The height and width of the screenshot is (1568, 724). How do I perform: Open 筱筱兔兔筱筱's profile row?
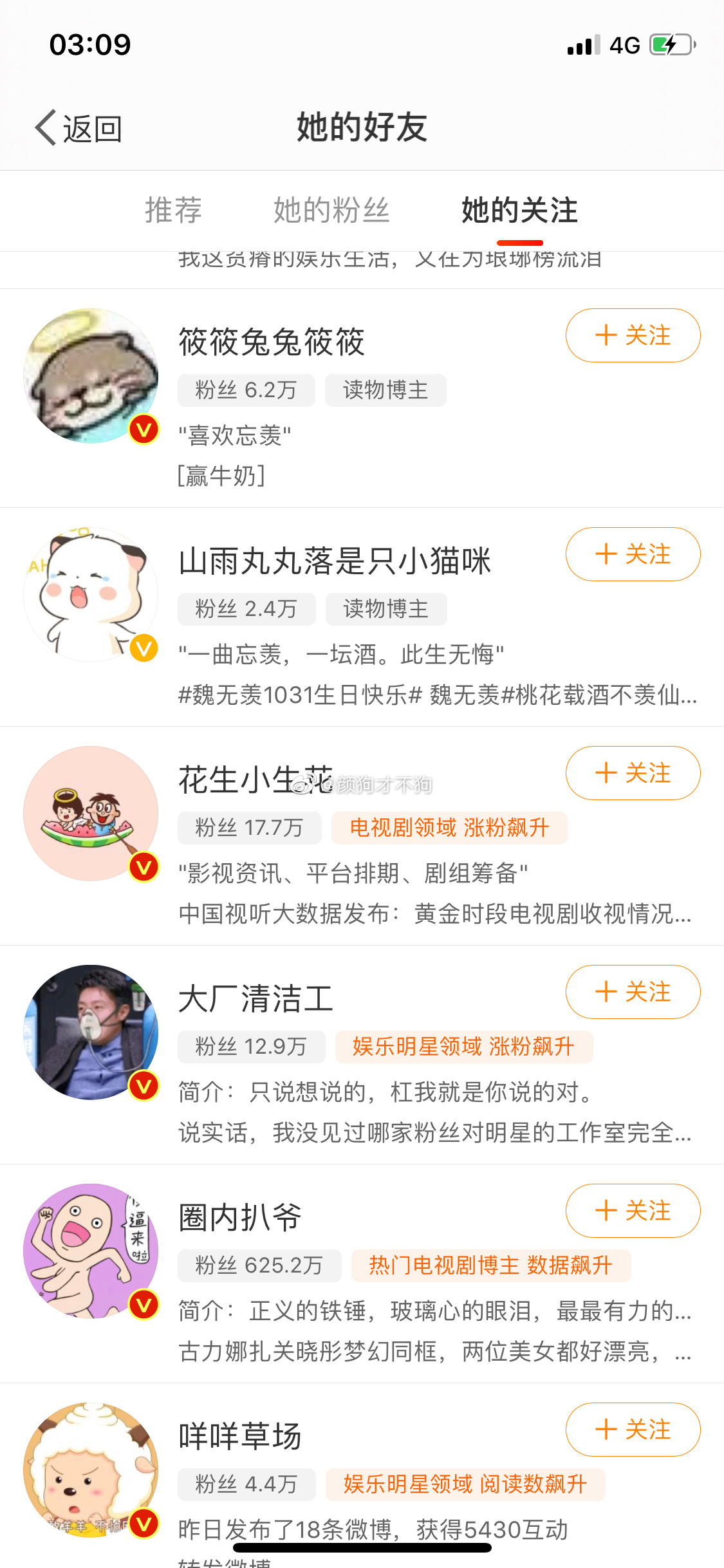270,342
